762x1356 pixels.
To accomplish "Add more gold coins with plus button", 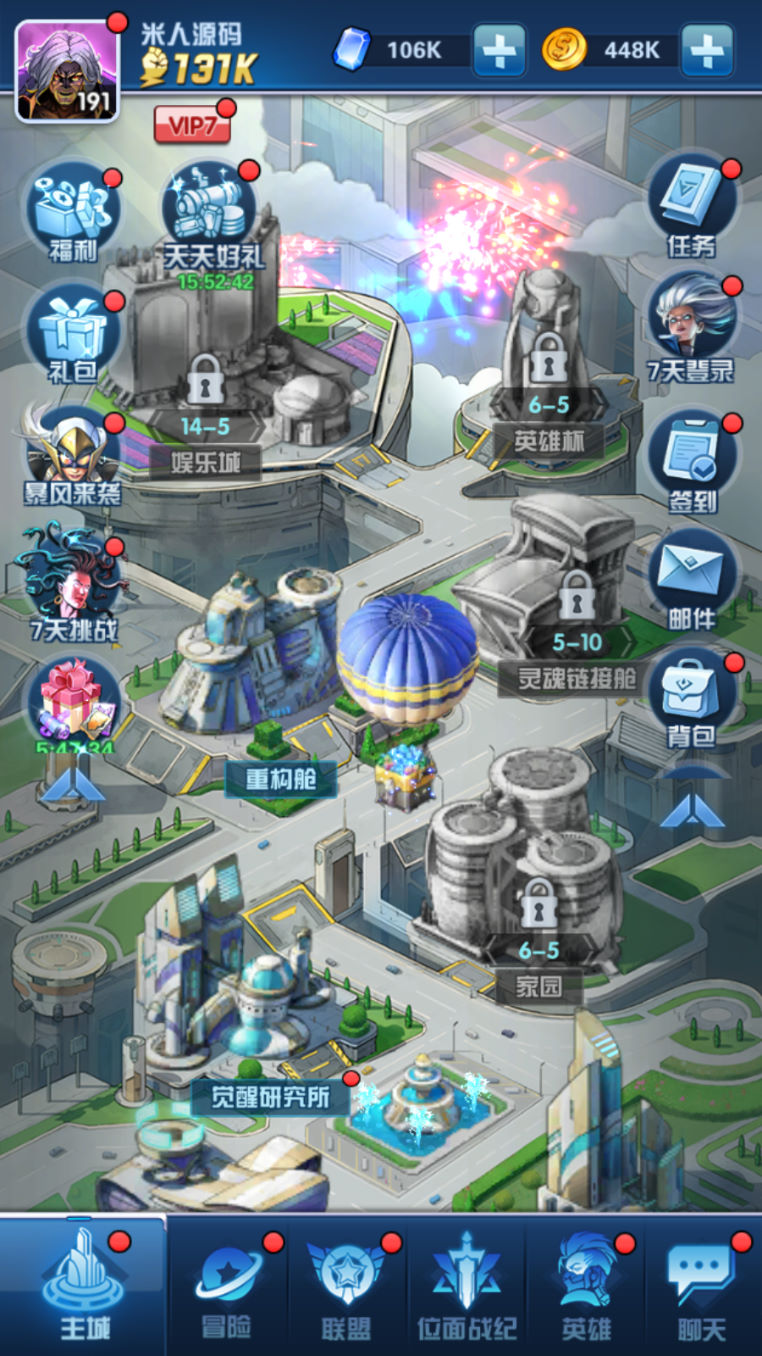I will 706,50.
